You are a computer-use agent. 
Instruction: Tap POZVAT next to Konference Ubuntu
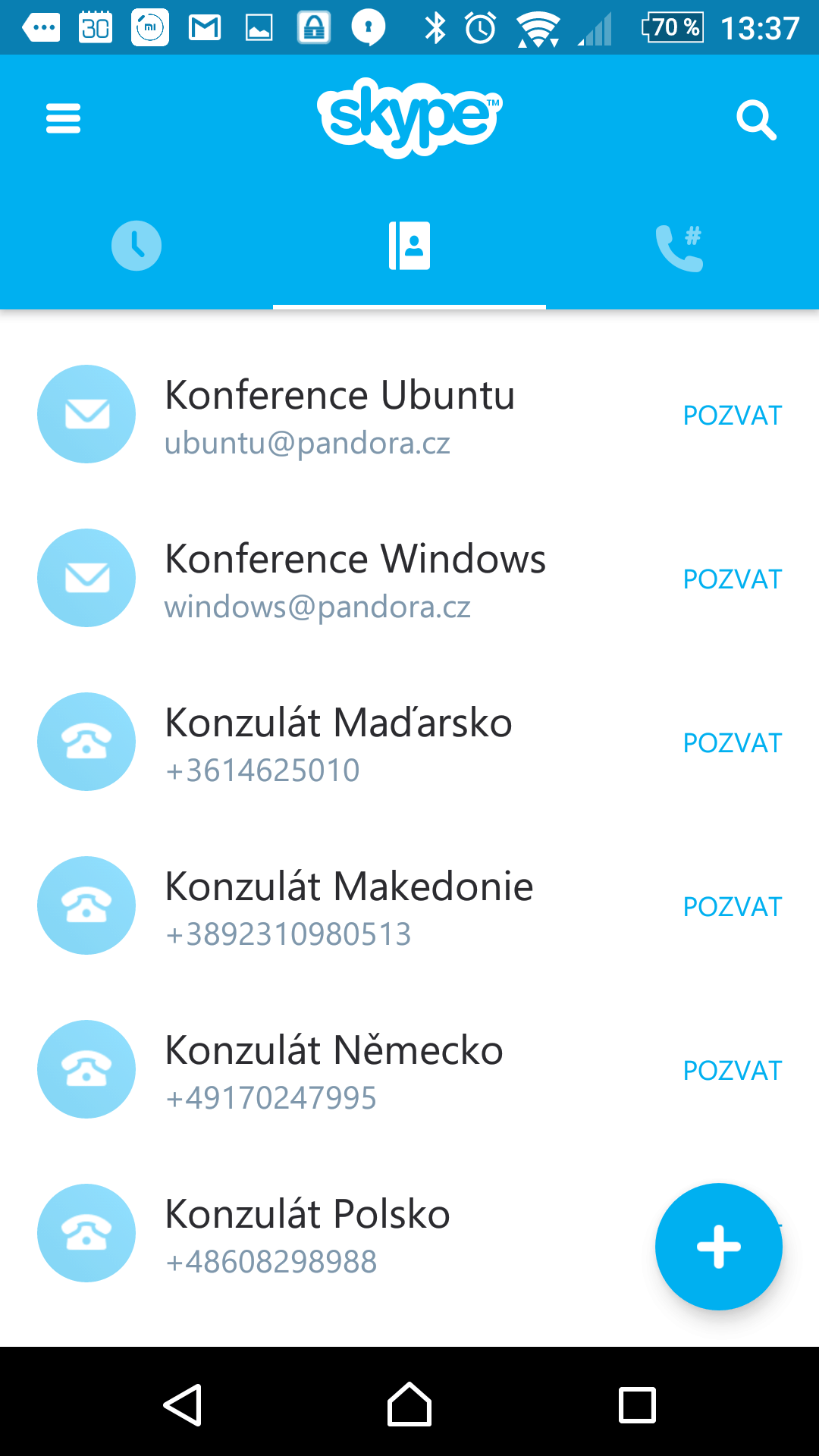[732, 416]
